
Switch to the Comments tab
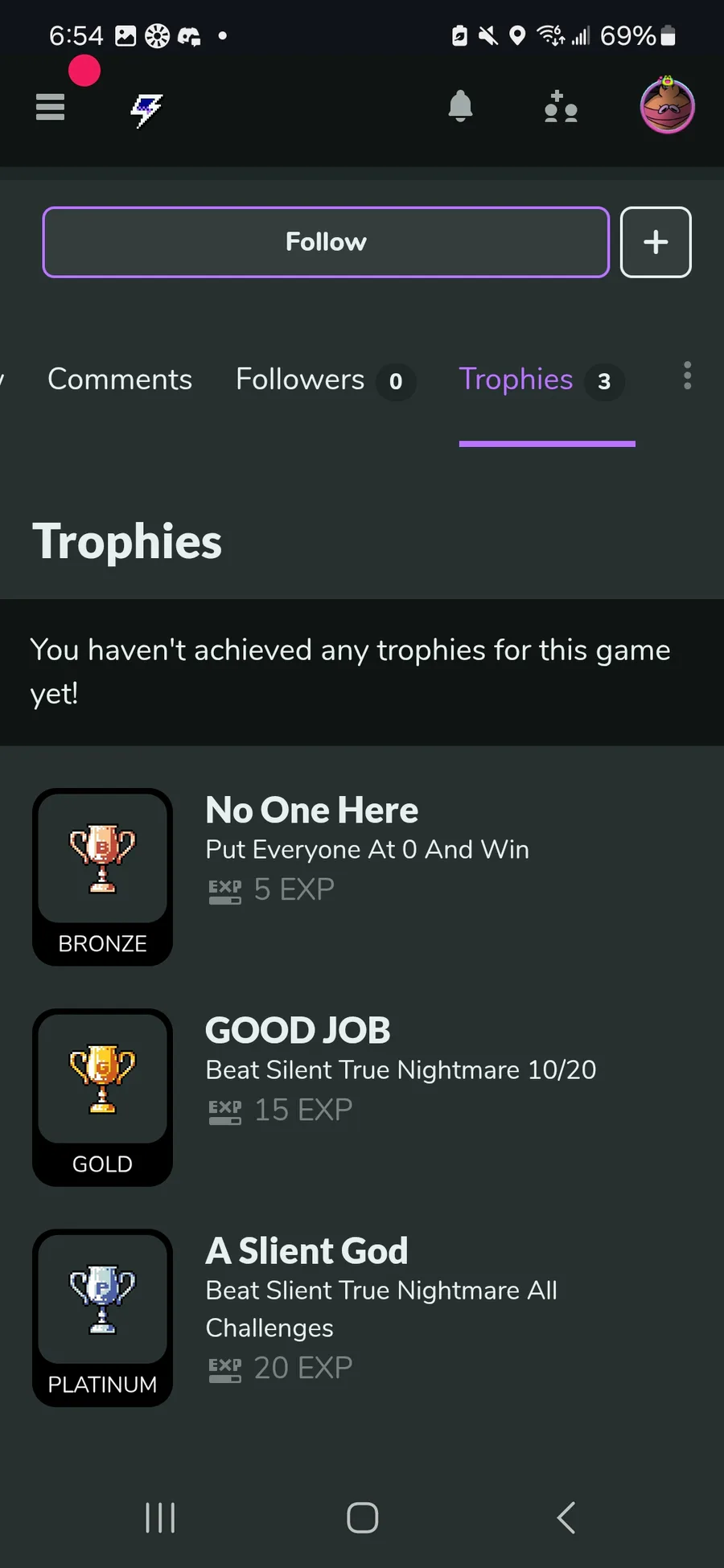click(120, 379)
